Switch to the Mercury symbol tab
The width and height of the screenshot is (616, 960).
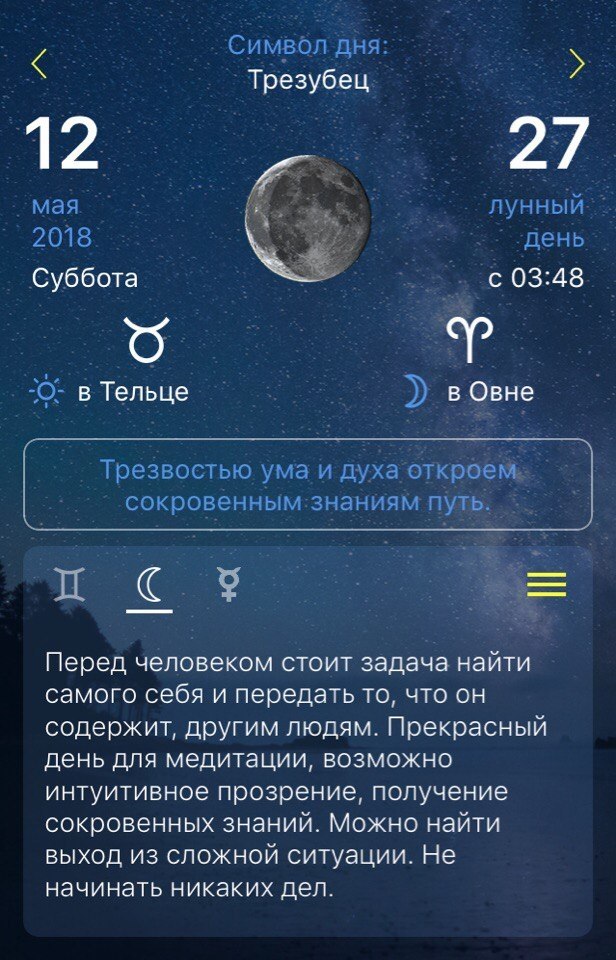(229, 584)
